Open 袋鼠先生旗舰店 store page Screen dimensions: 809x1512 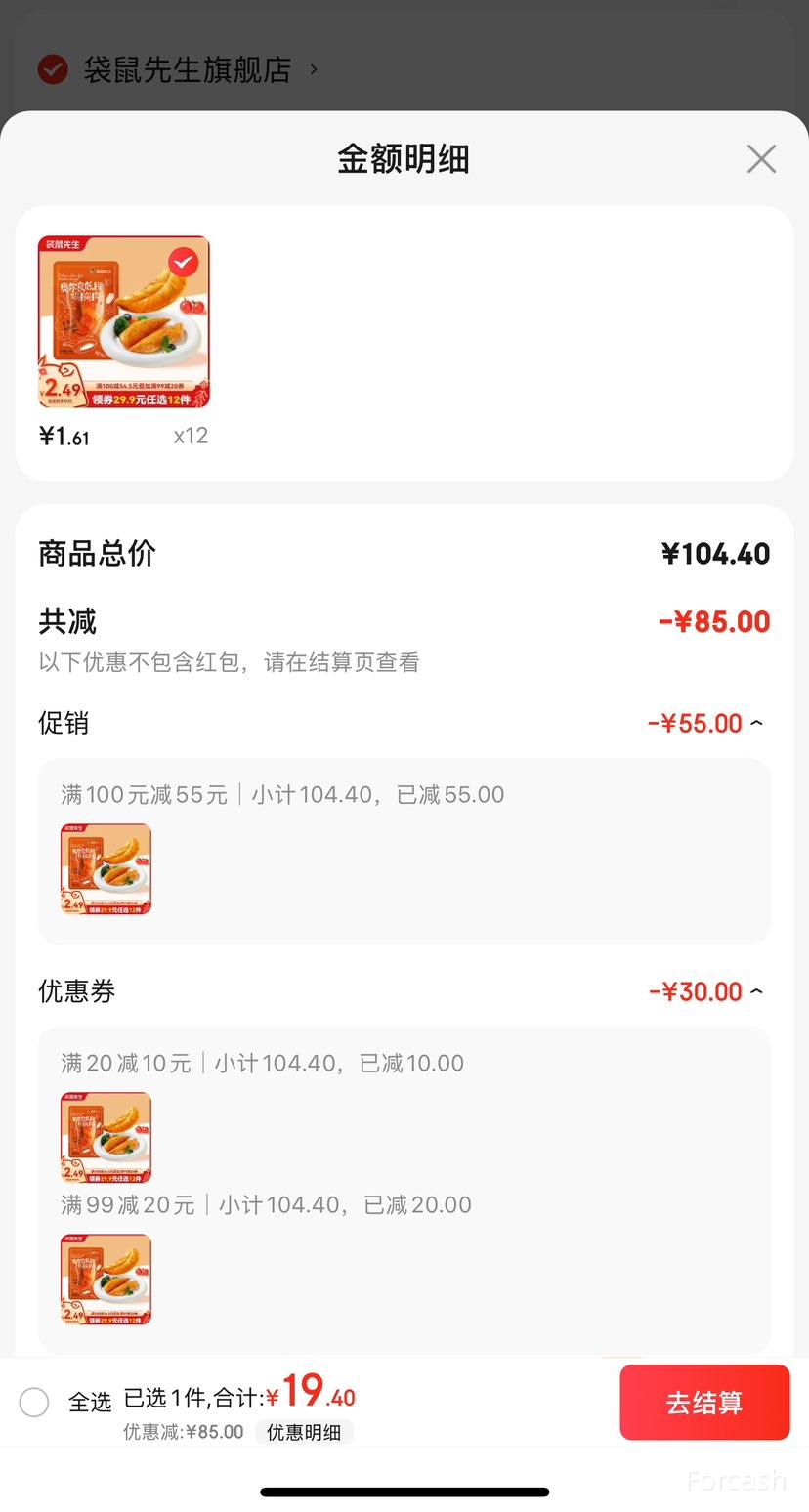click(x=188, y=69)
